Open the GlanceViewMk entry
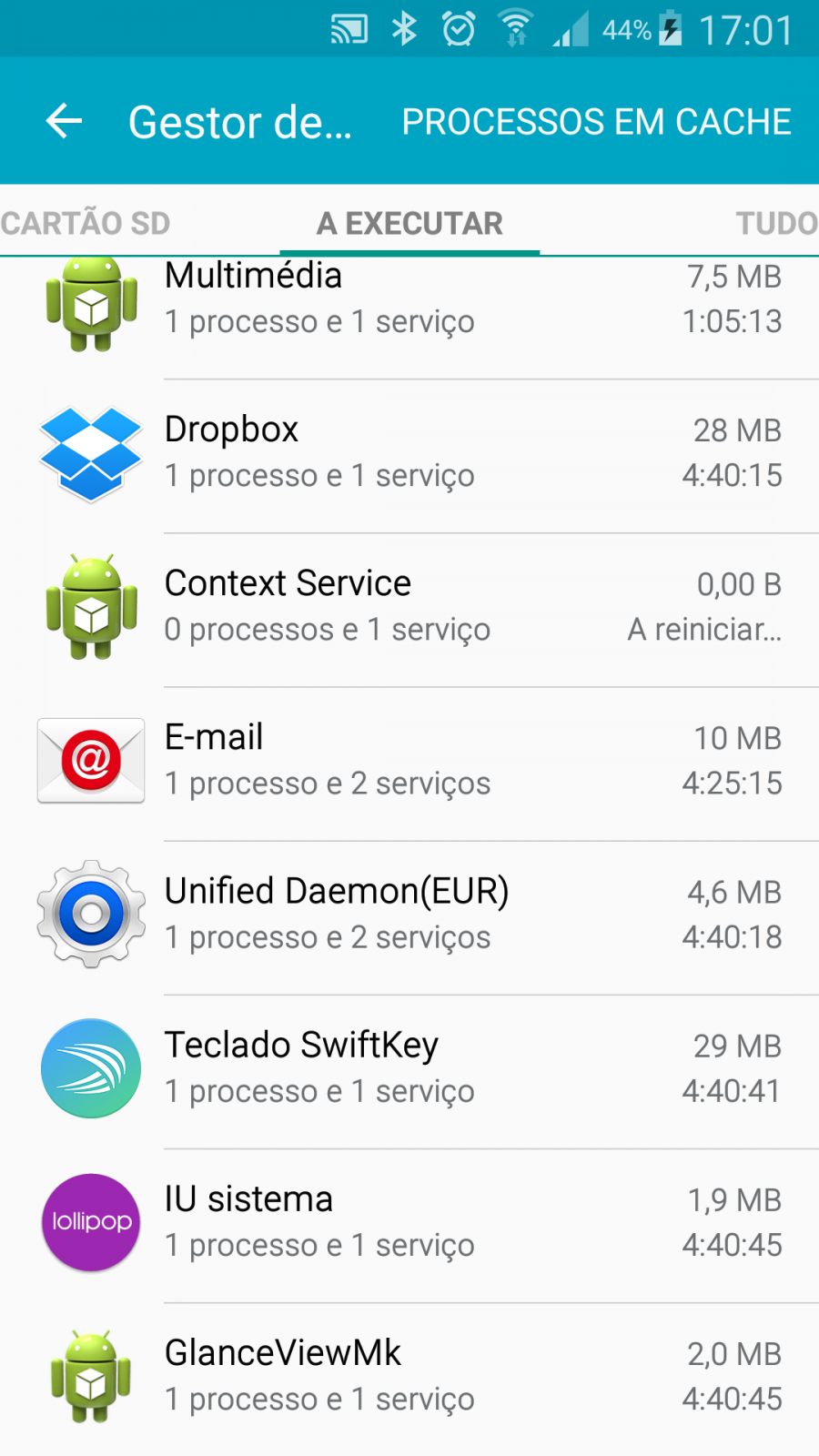This screenshot has height=1456, width=819. click(x=409, y=1379)
